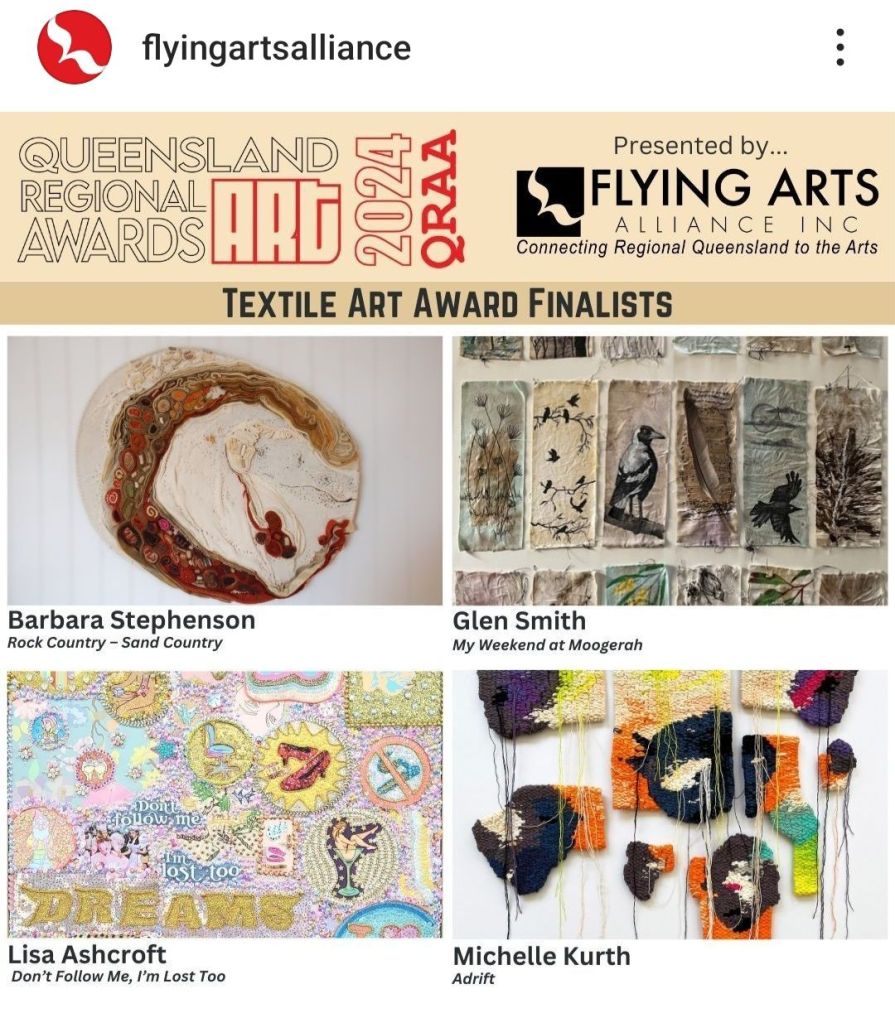Open the flyingartsalliance profile picture

(x=73, y=47)
